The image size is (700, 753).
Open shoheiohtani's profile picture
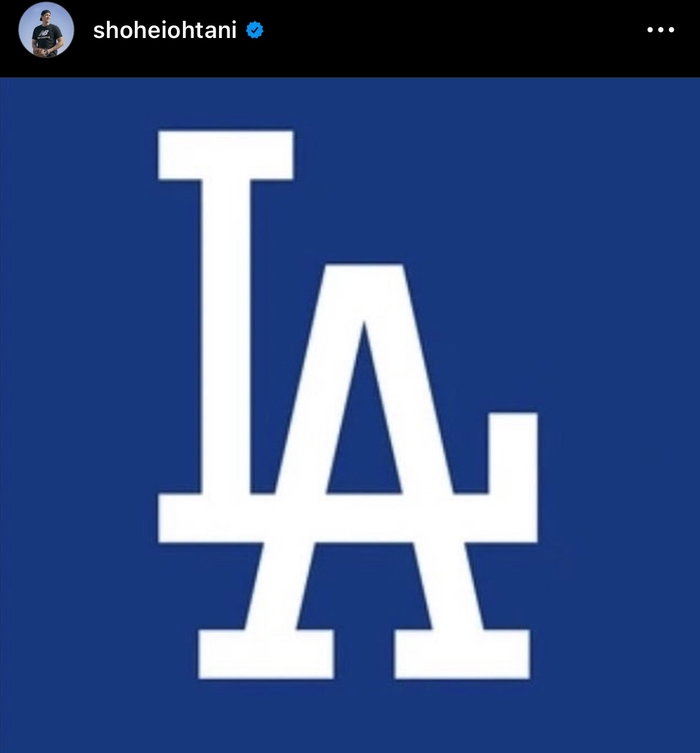tap(46, 30)
